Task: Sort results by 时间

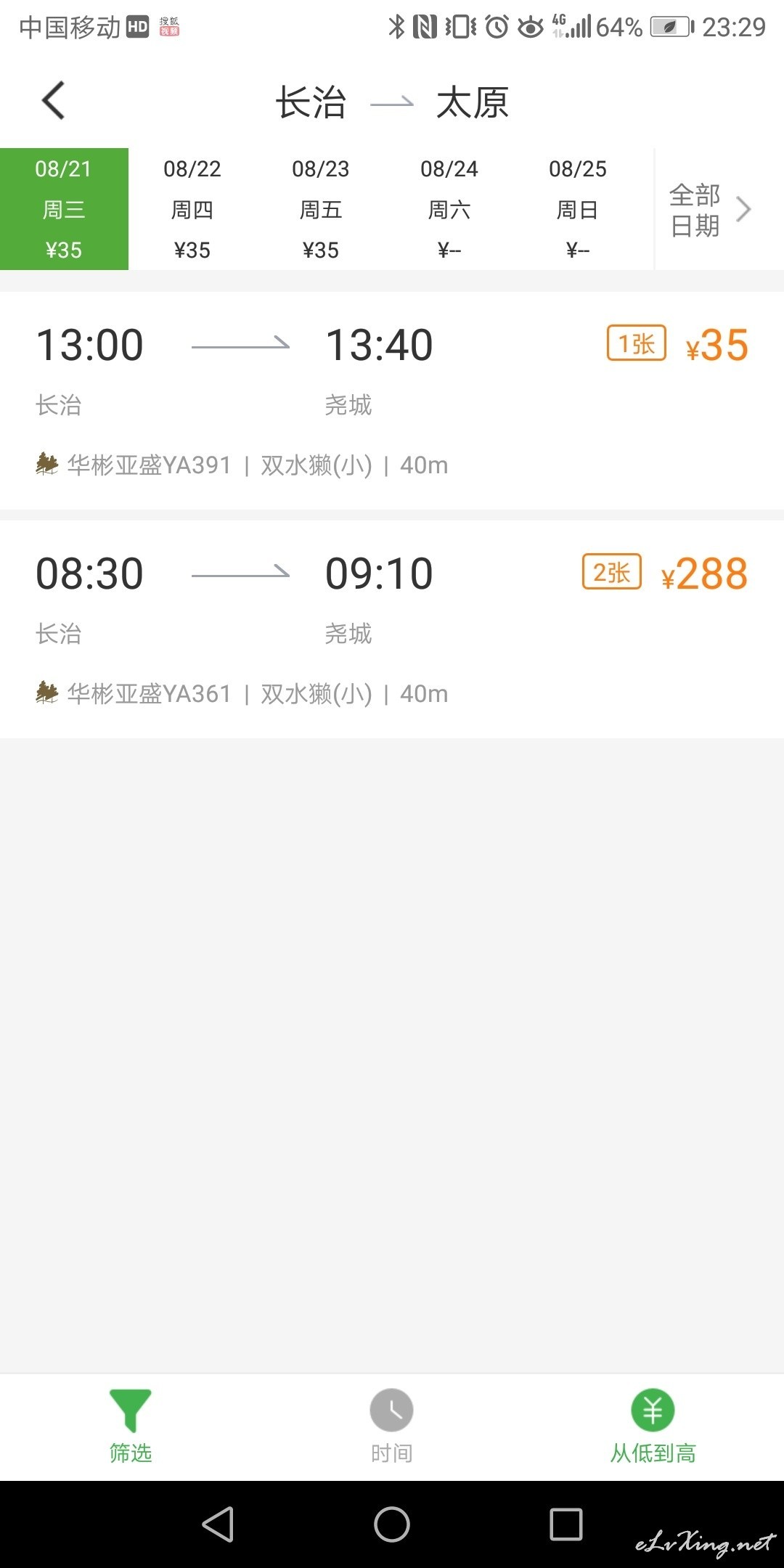Action: (x=392, y=1426)
